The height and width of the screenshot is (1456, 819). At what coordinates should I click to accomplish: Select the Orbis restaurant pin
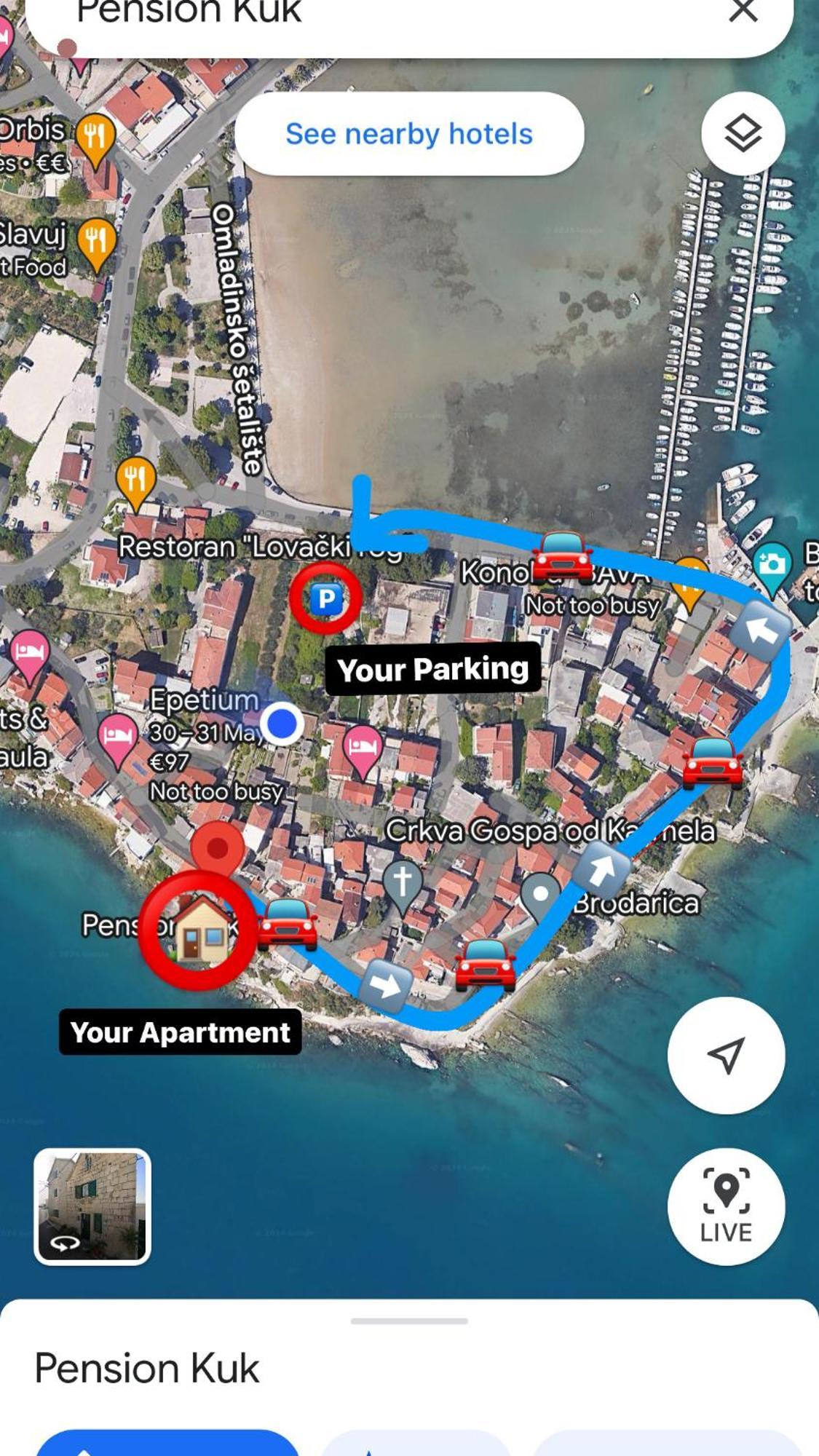point(95,137)
